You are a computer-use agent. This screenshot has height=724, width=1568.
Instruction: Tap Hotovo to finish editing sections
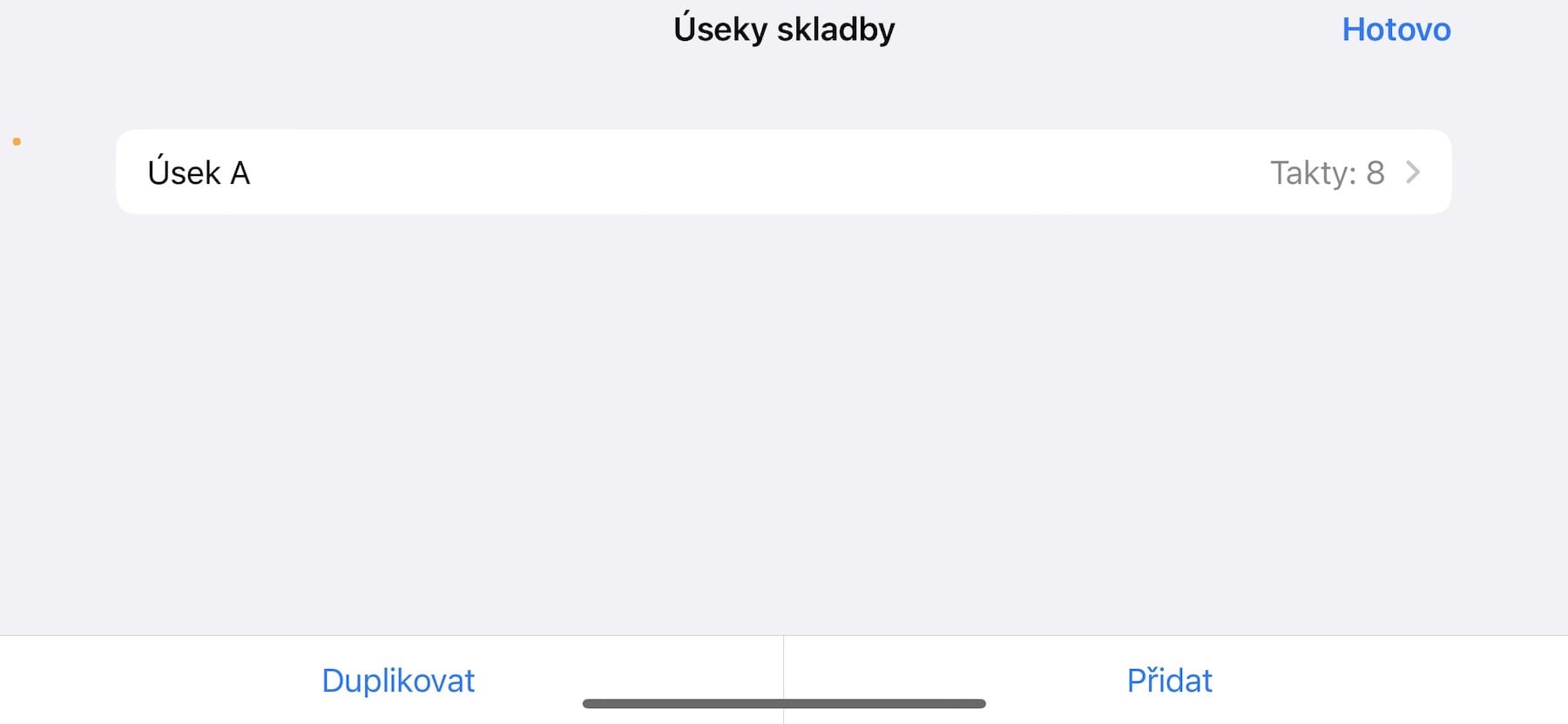pos(1396,30)
